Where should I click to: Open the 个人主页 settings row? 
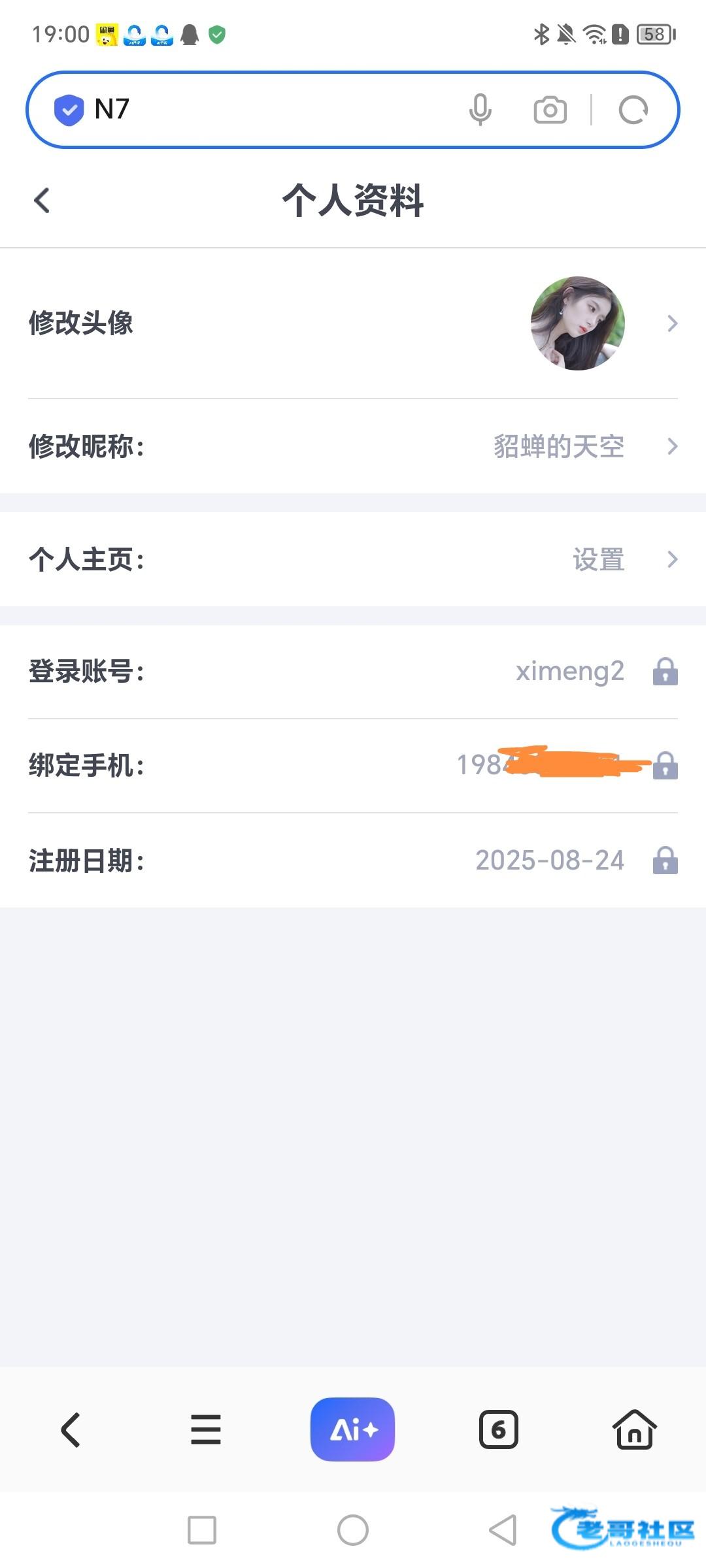click(x=353, y=559)
